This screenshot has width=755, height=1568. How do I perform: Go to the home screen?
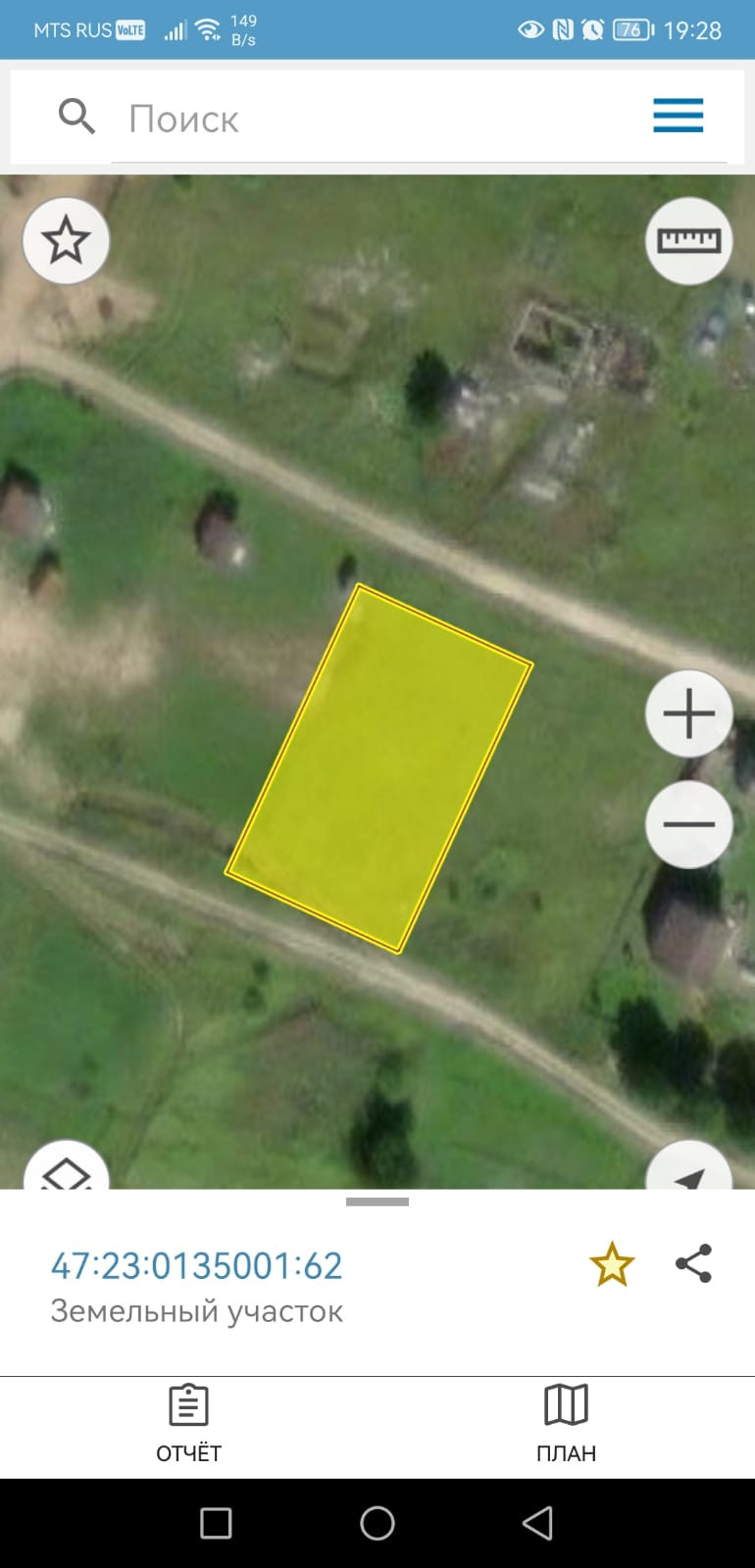377,1523
